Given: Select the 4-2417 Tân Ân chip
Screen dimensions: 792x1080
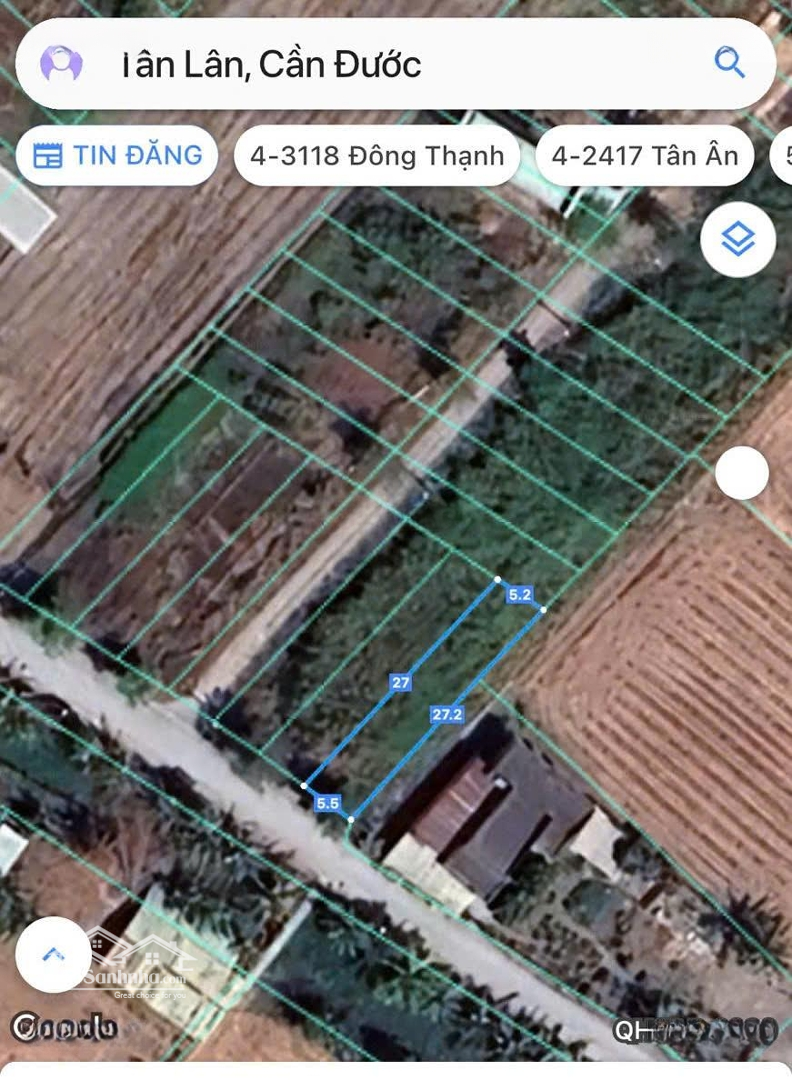Looking at the screenshot, I should point(645,156).
